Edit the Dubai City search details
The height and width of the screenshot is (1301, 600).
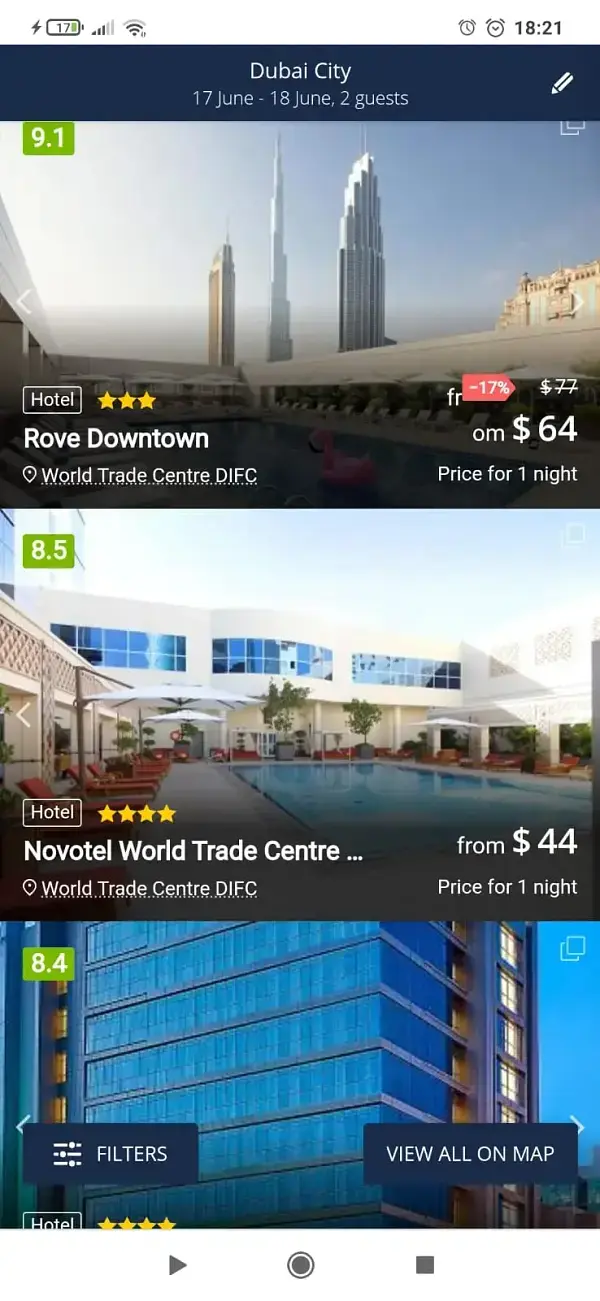point(562,83)
